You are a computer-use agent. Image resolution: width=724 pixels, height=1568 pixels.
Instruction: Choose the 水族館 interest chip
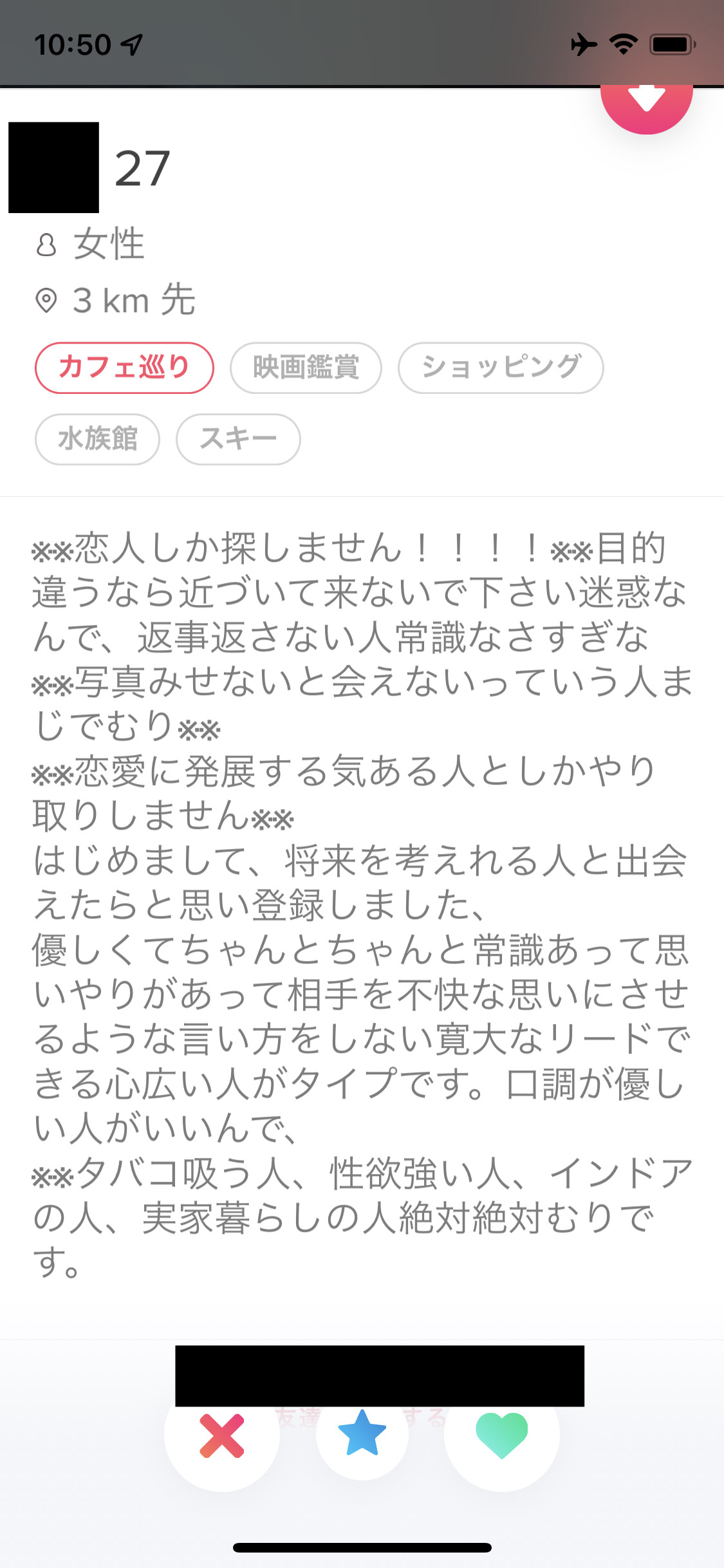[97, 439]
